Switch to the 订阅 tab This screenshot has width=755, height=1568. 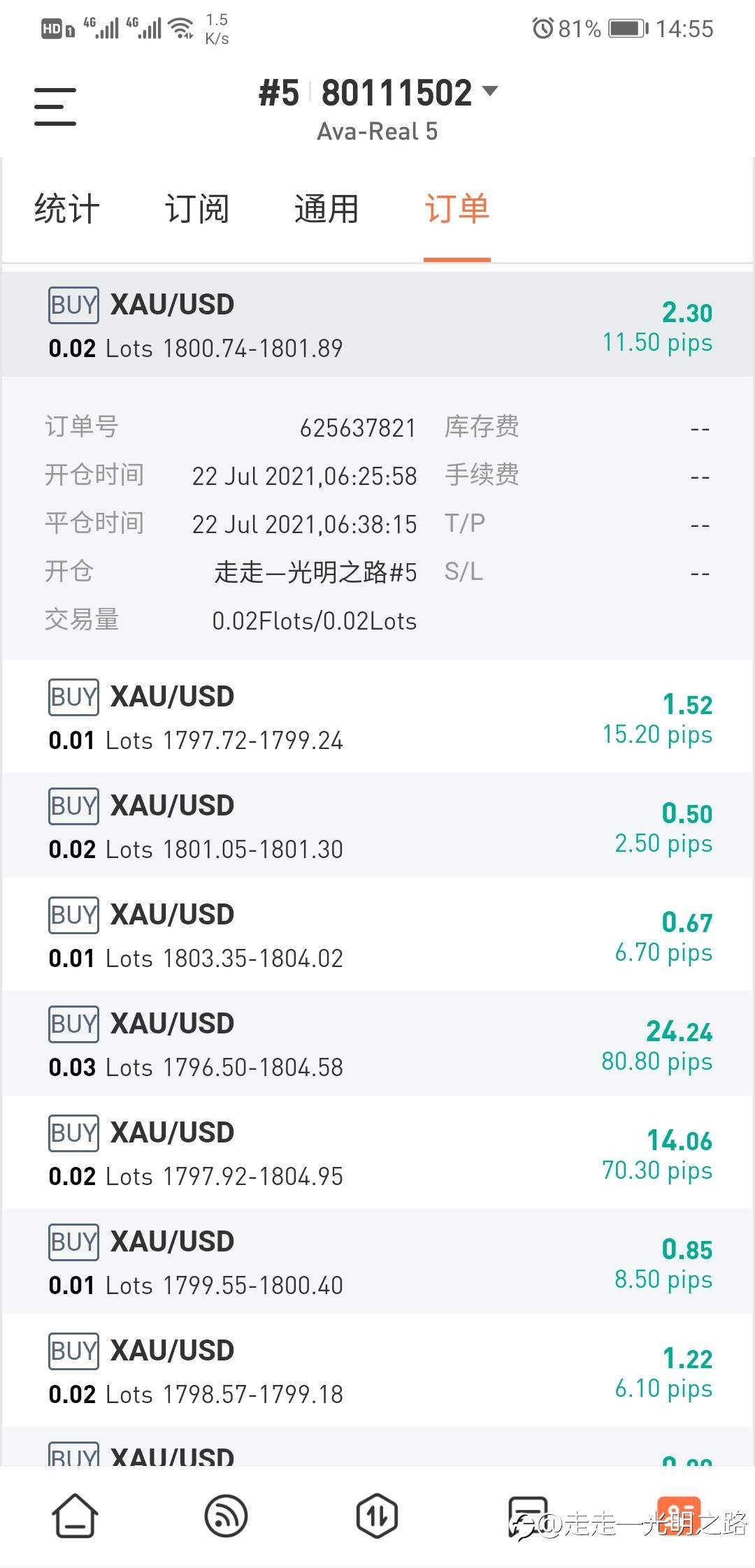[196, 209]
